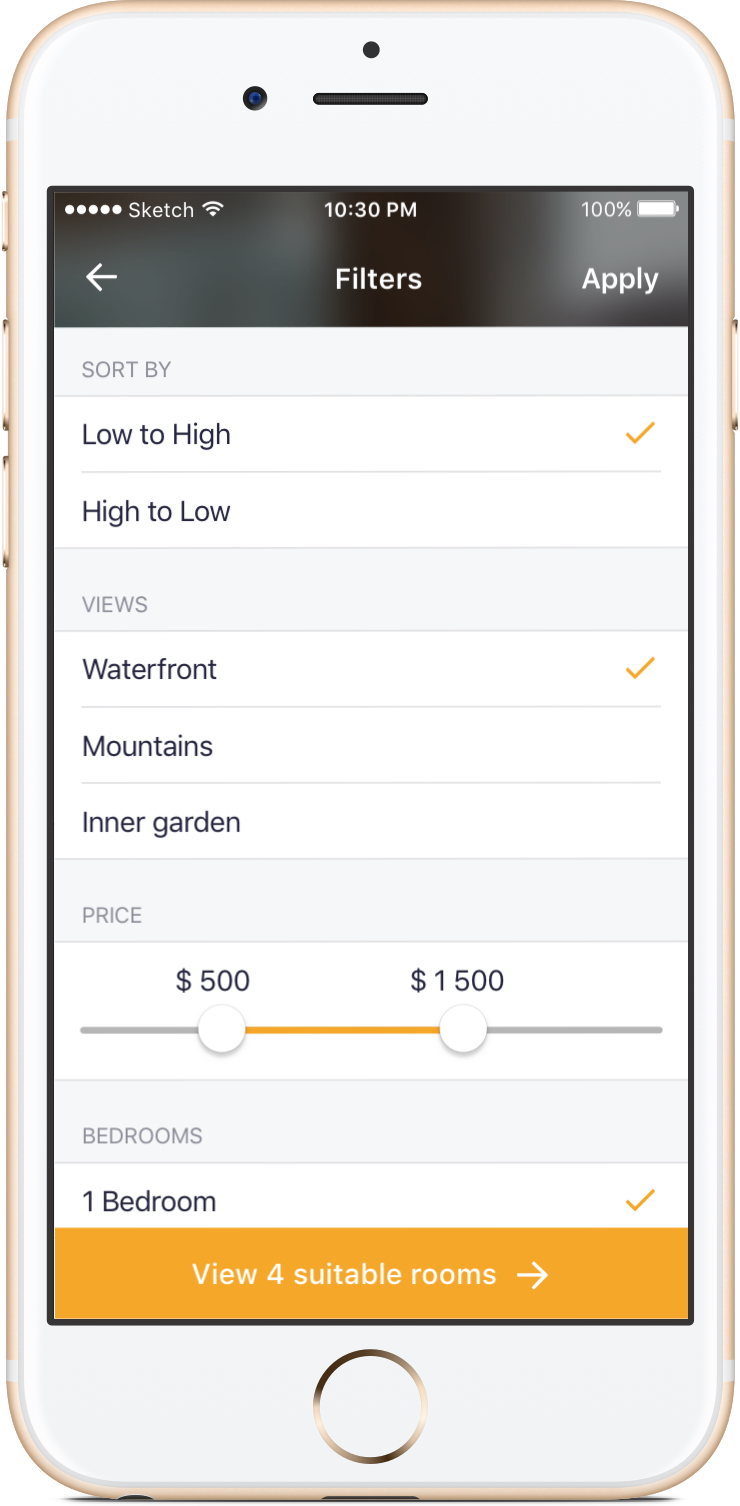740x1506 pixels.
Task: Apply the selected filters
Action: pos(620,279)
